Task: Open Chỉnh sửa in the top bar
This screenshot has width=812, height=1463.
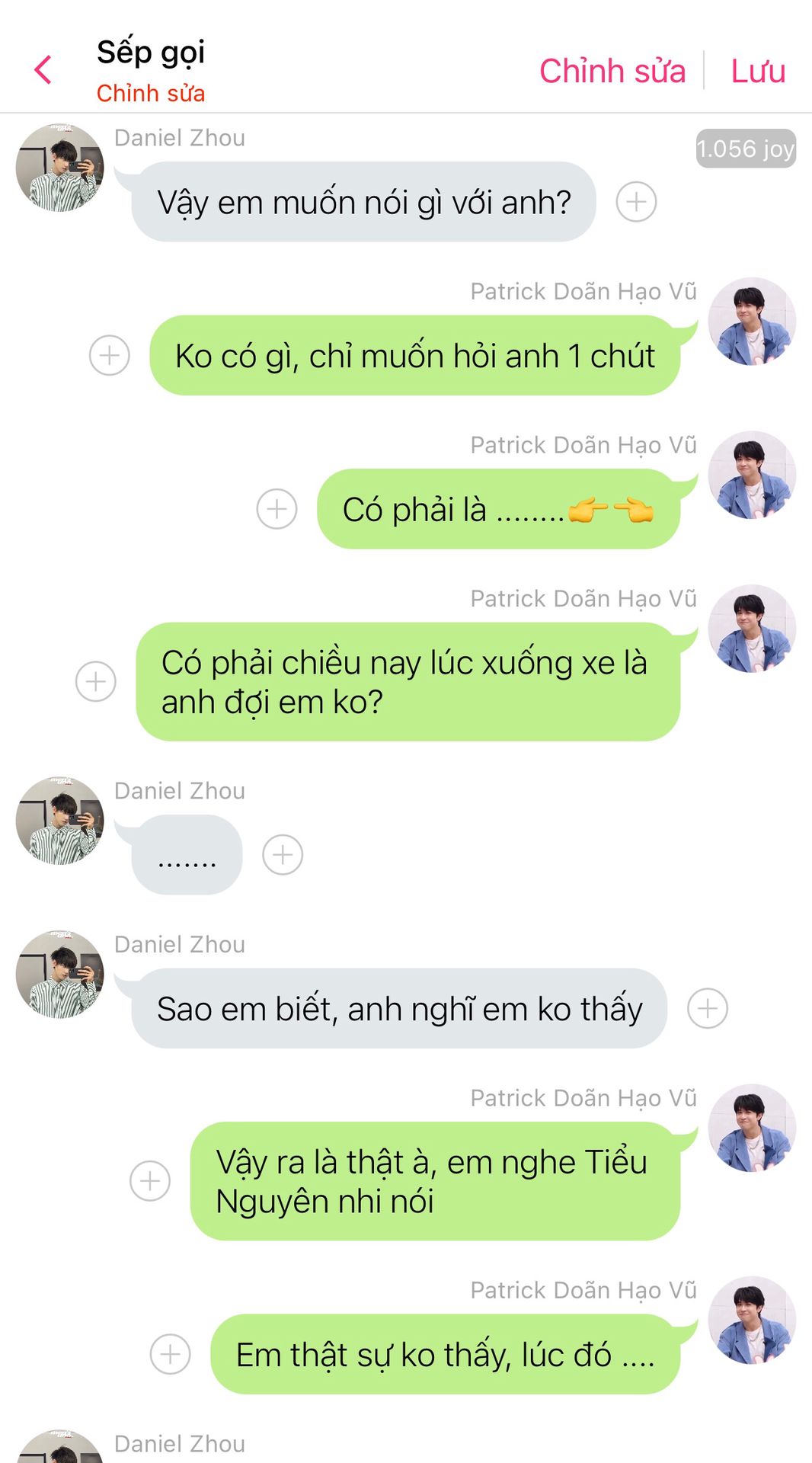Action: tap(612, 71)
